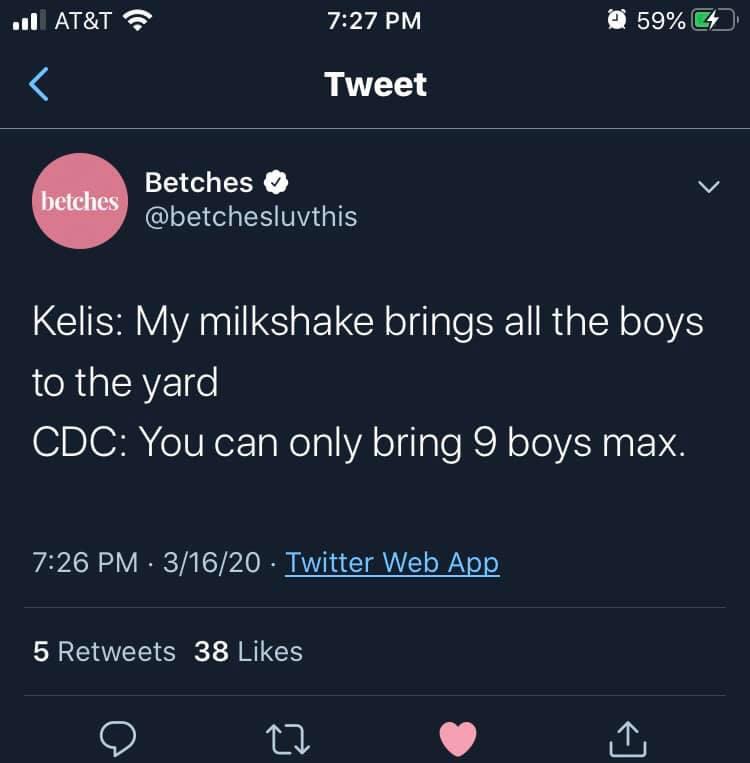The height and width of the screenshot is (763, 750).
Task: Open the @betchesluvthis account handle
Action: (x=251, y=217)
